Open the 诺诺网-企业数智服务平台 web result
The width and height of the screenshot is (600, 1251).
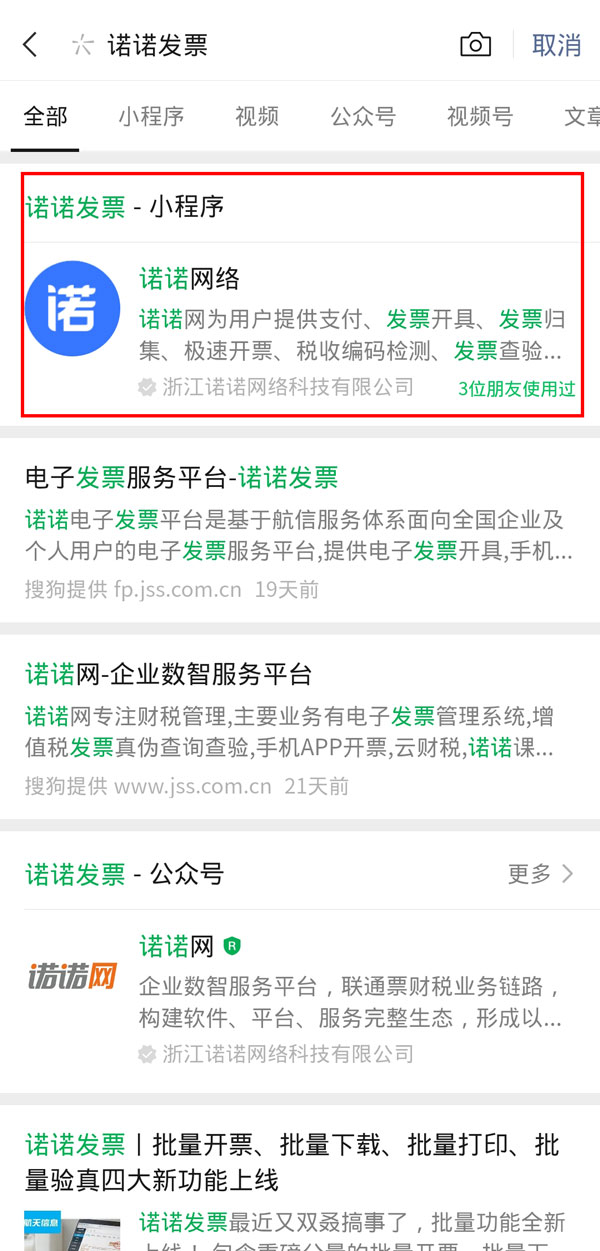tap(300, 727)
